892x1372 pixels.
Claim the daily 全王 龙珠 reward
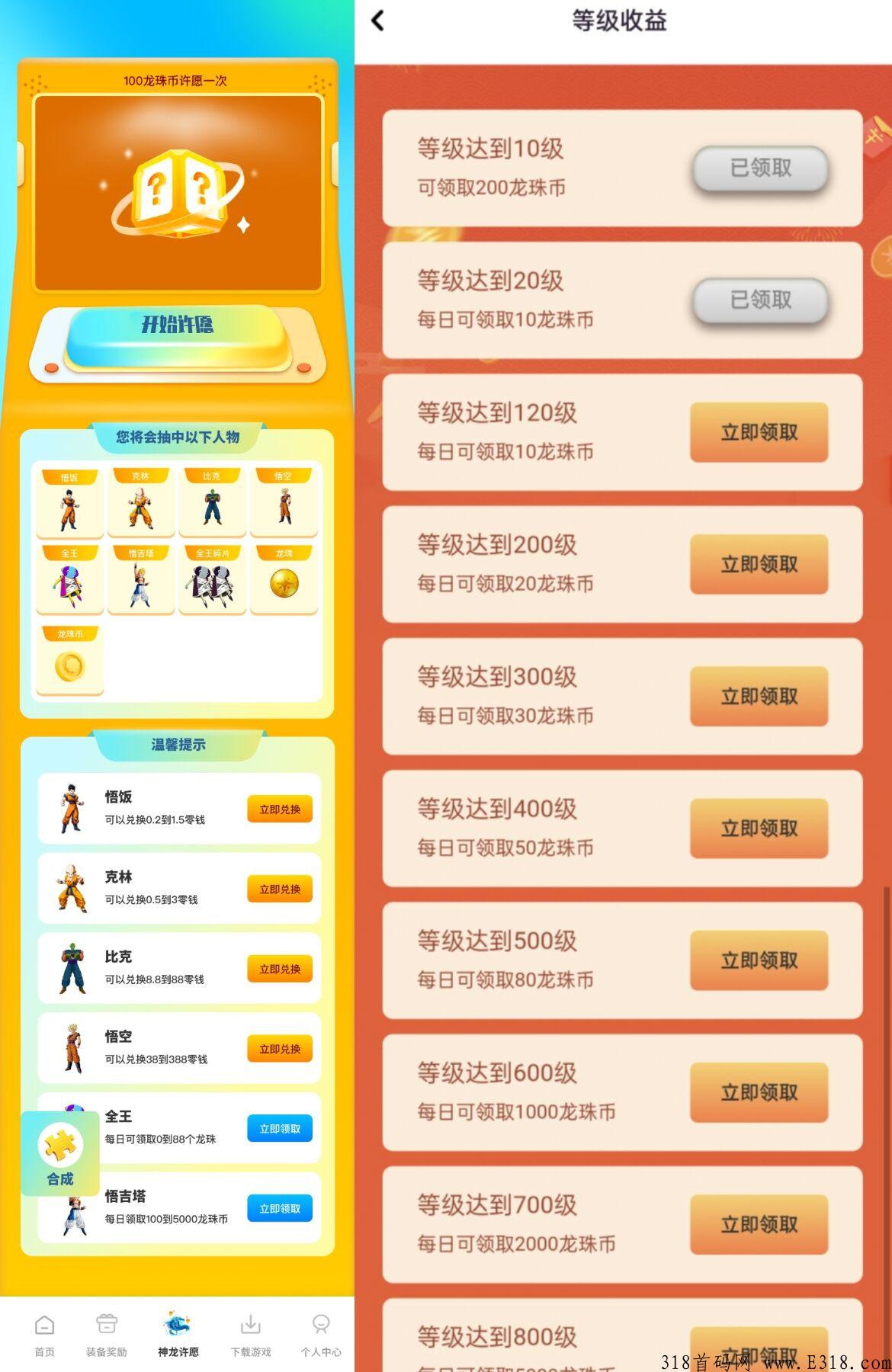click(280, 1129)
